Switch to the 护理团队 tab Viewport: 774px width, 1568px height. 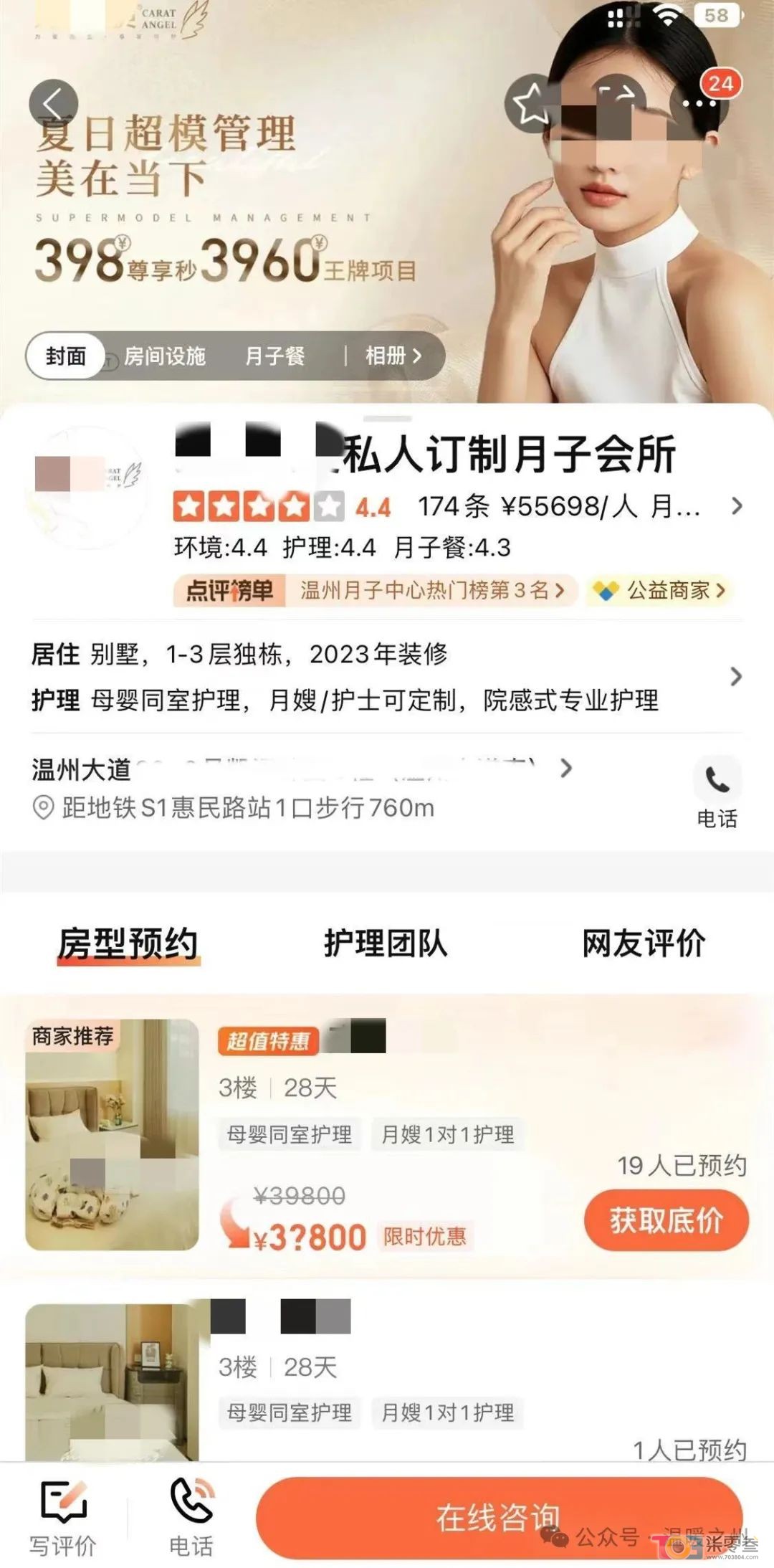click(386, 943)
